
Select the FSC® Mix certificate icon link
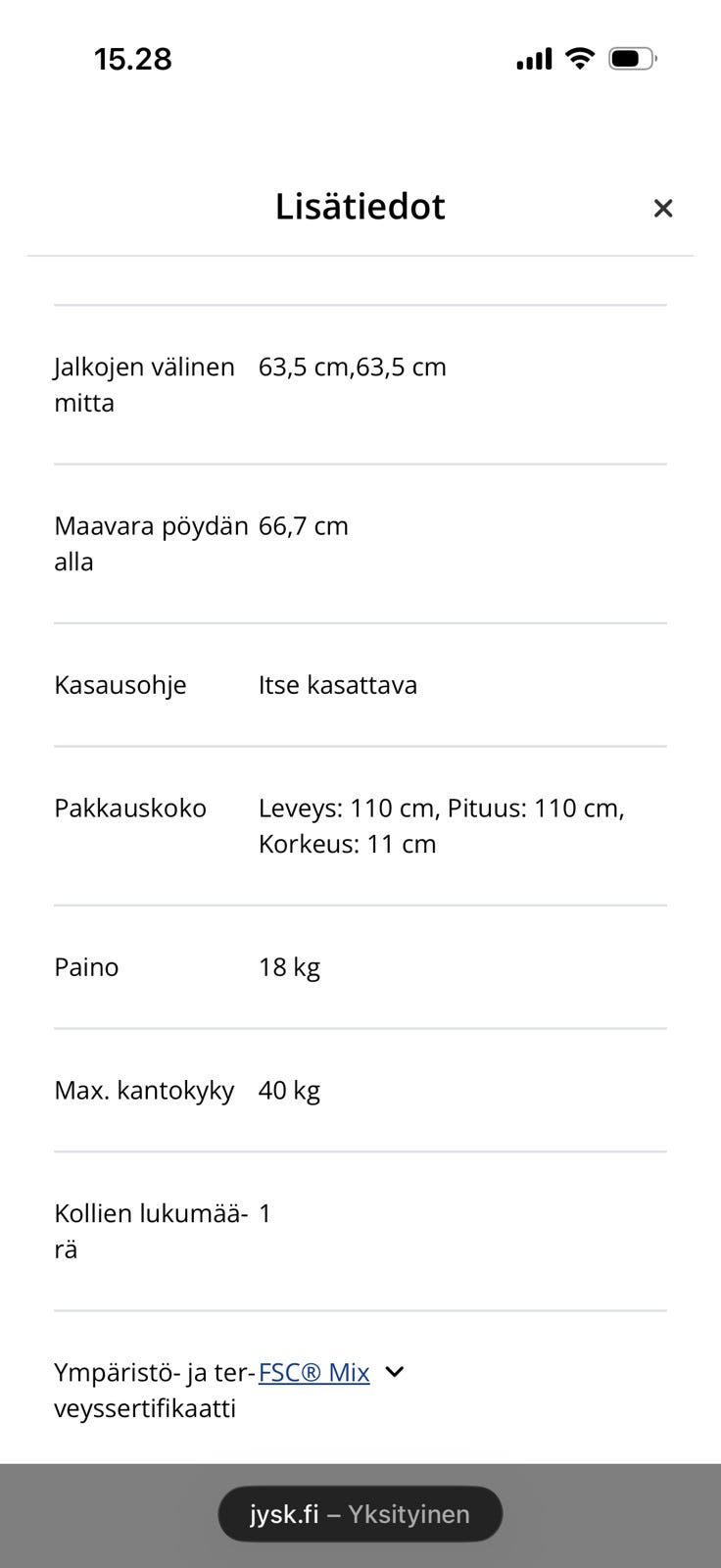tap(312, 1372)
